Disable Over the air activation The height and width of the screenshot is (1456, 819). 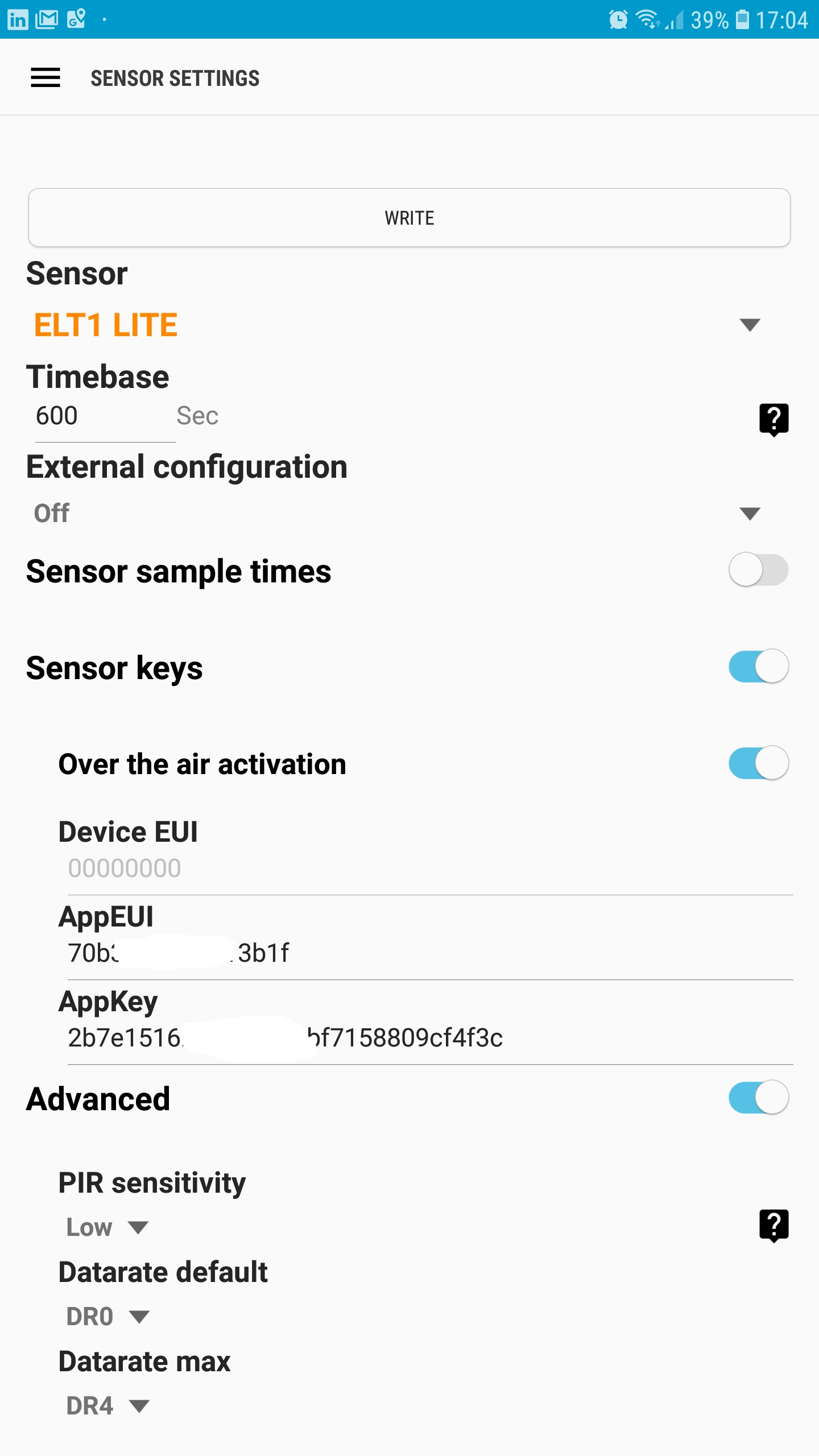(758, 763)
